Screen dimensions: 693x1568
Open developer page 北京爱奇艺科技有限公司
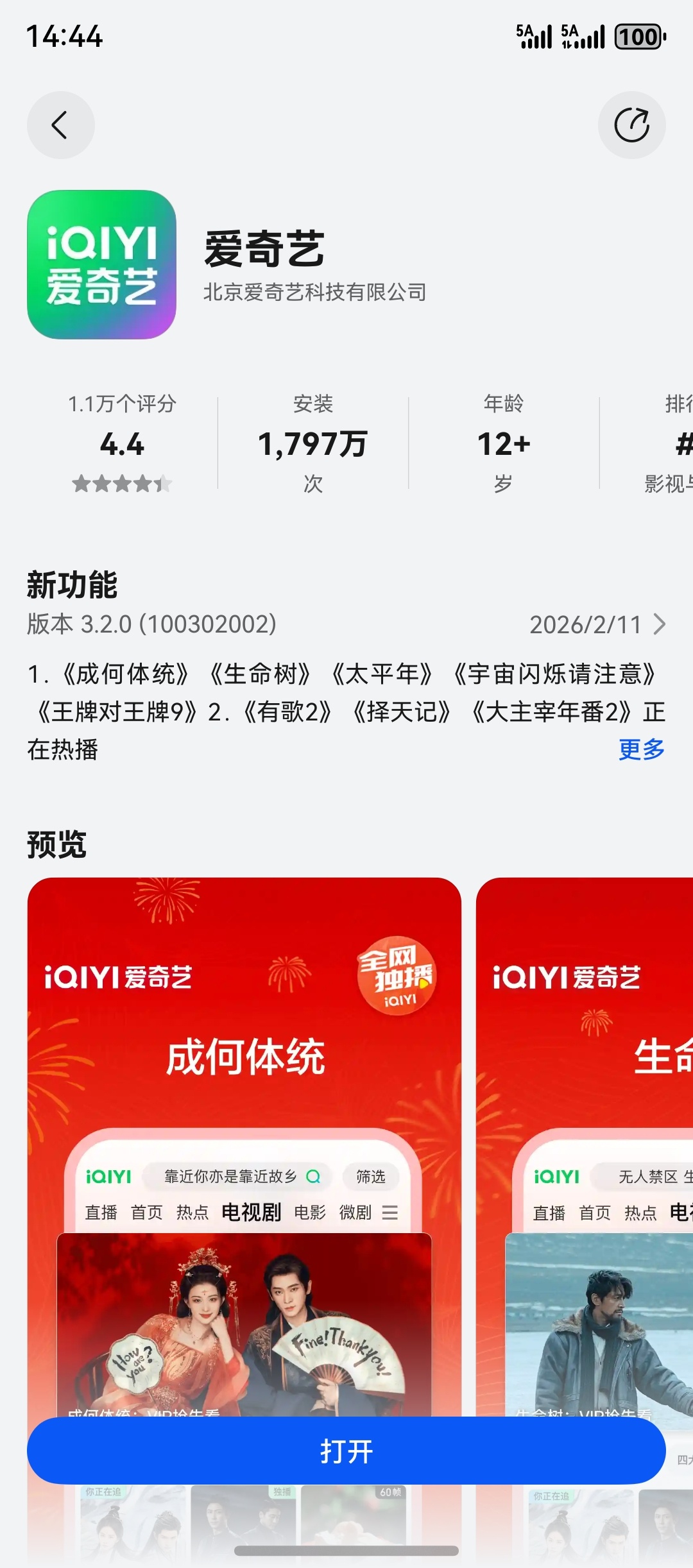pos(315,293)
